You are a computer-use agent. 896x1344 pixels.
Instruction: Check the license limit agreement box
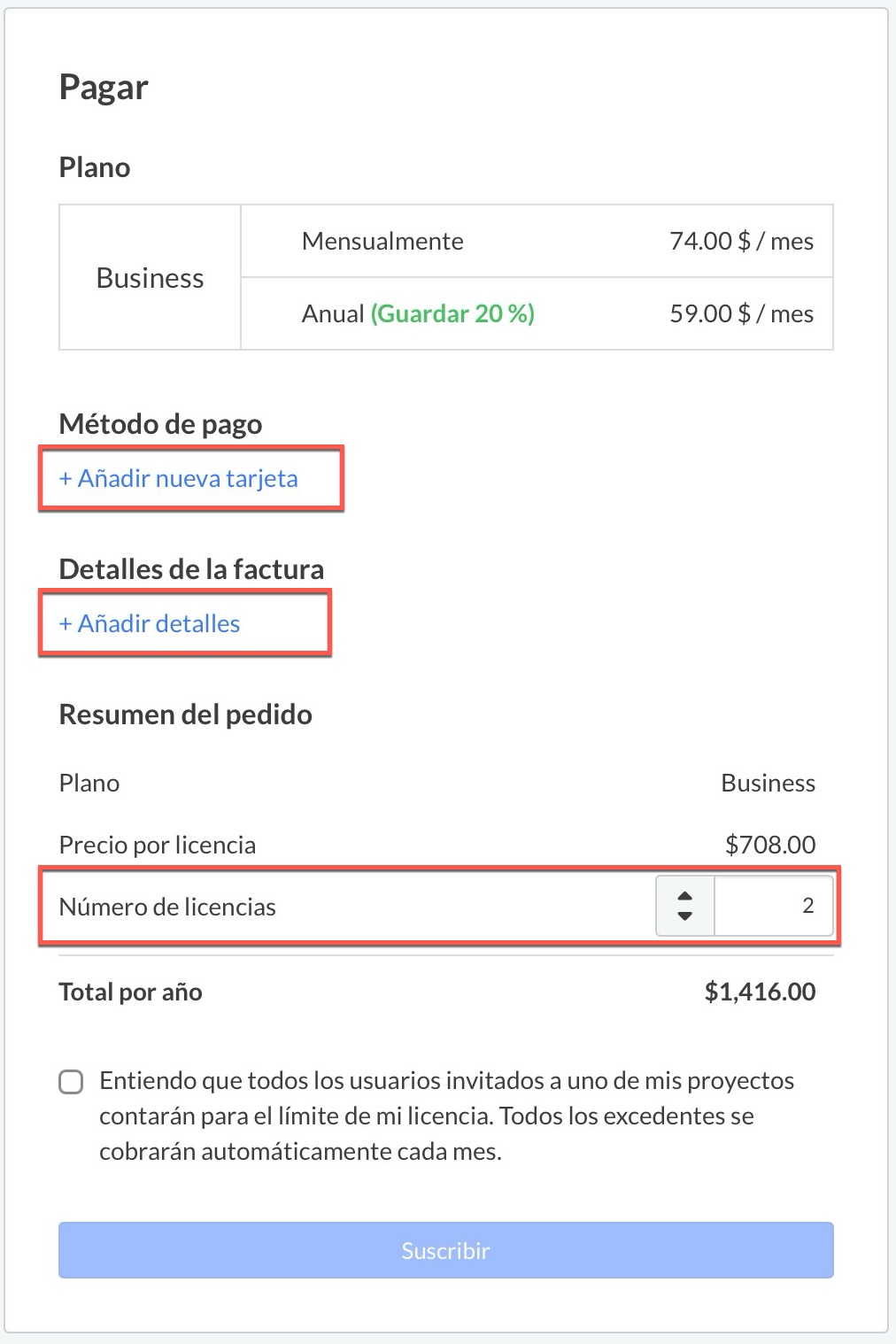71,1082
